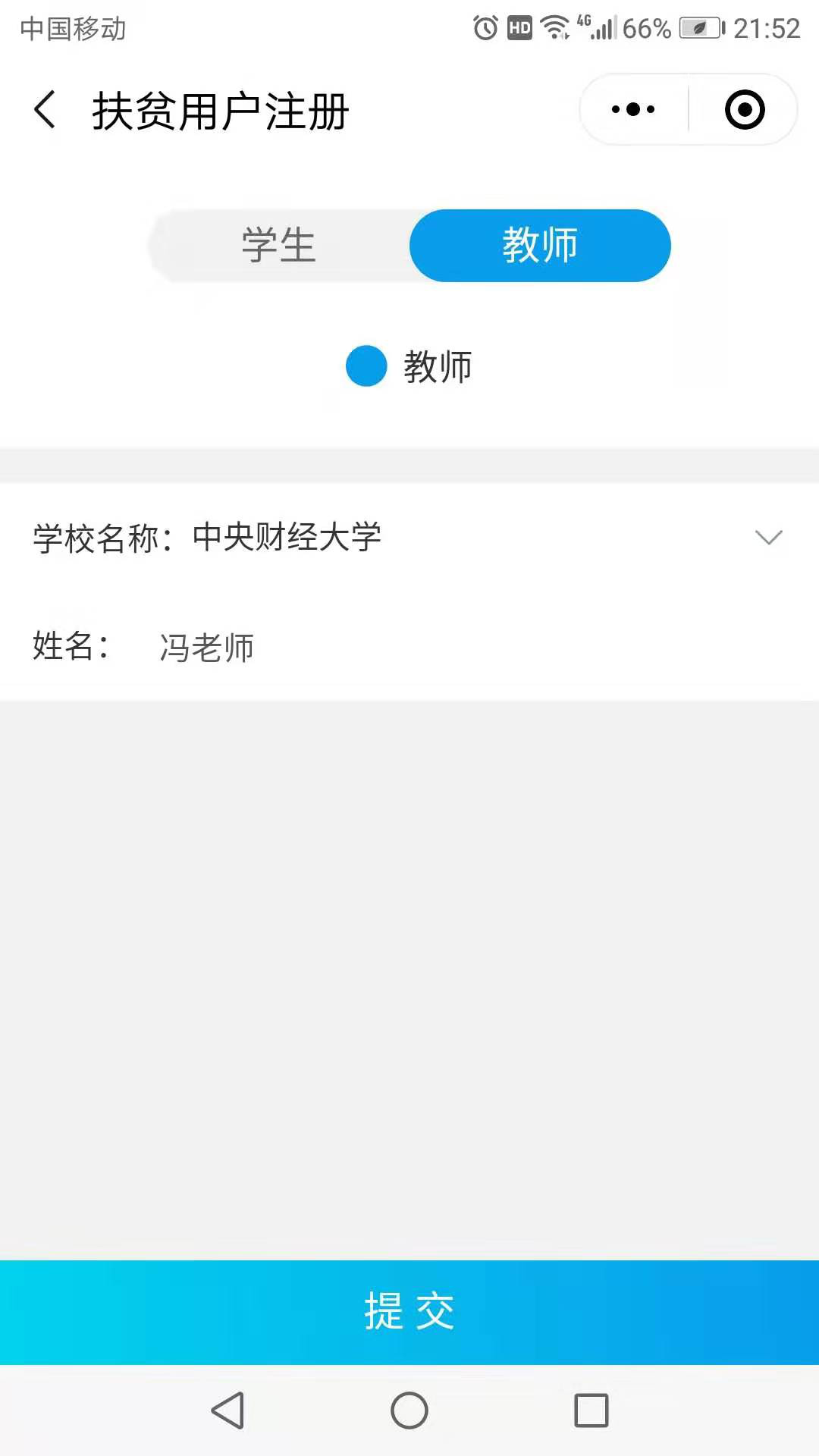Viewport: 819px width, 1456px height.
Task: Tap the system home button
Action: (x=409, y=1410)
